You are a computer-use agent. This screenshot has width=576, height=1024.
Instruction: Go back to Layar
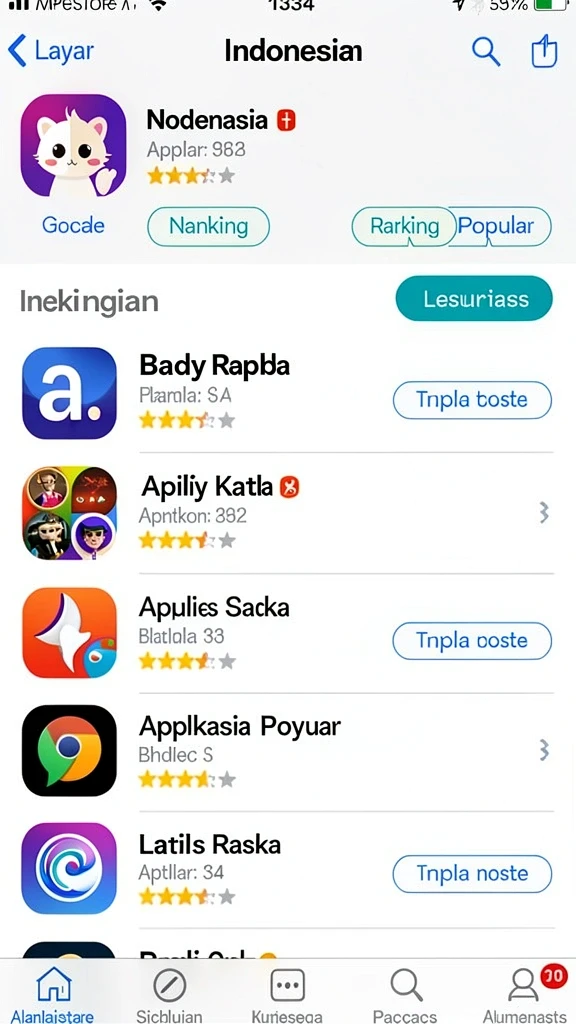click(50, 51)
